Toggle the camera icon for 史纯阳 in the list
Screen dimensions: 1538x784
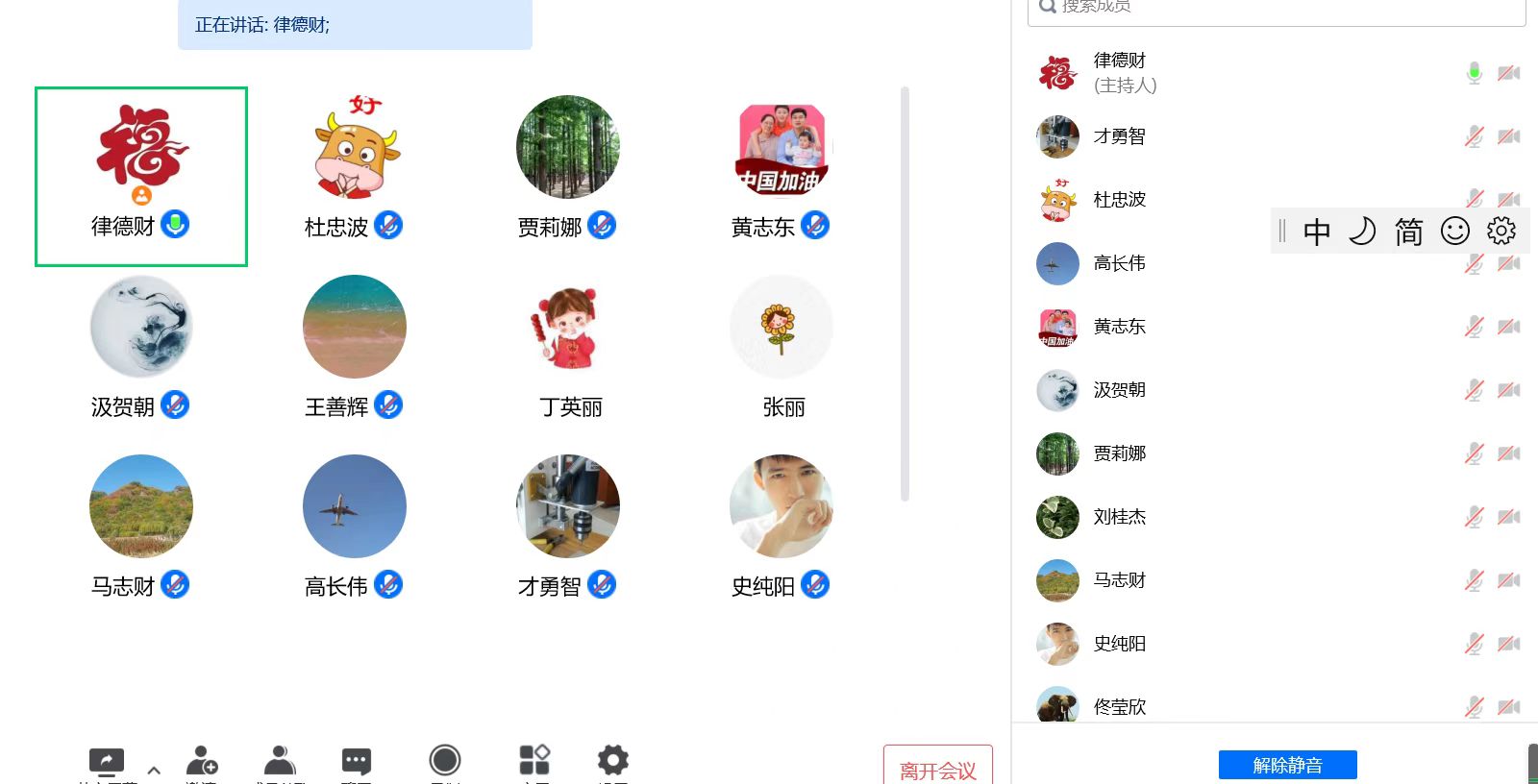pyautogui.click(x=1508, y=644)
